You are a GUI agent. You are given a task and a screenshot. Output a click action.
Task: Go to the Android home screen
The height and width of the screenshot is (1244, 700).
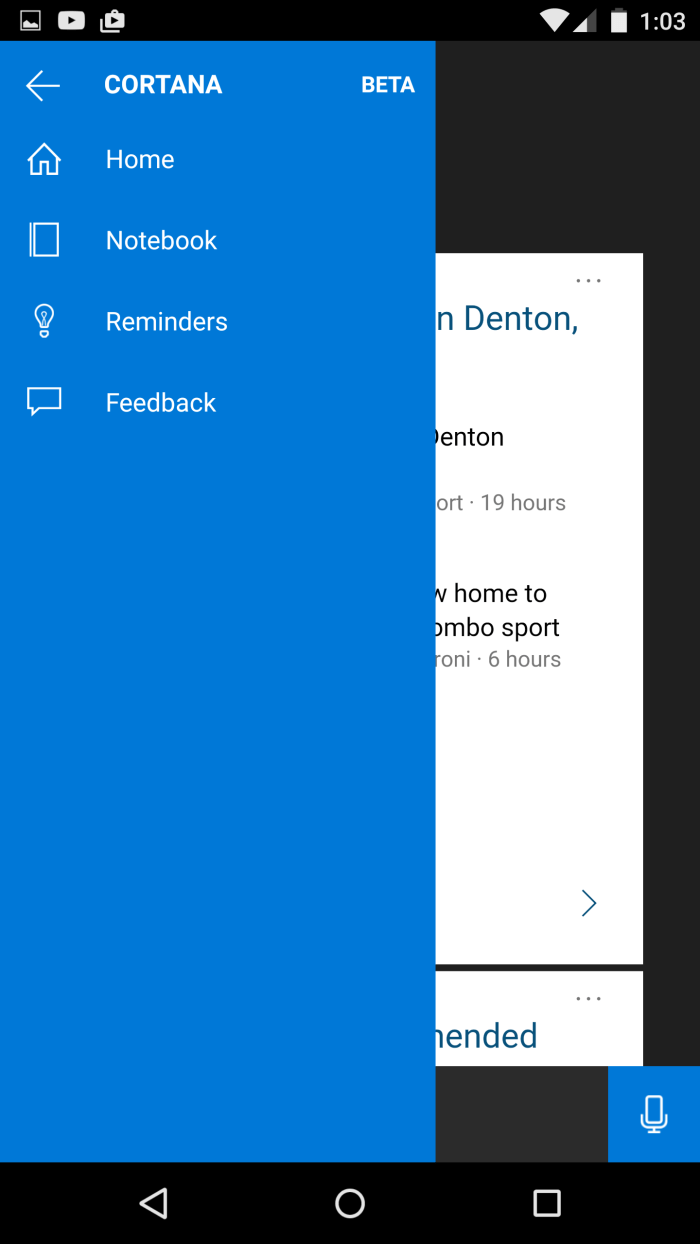coord(350,1203)
